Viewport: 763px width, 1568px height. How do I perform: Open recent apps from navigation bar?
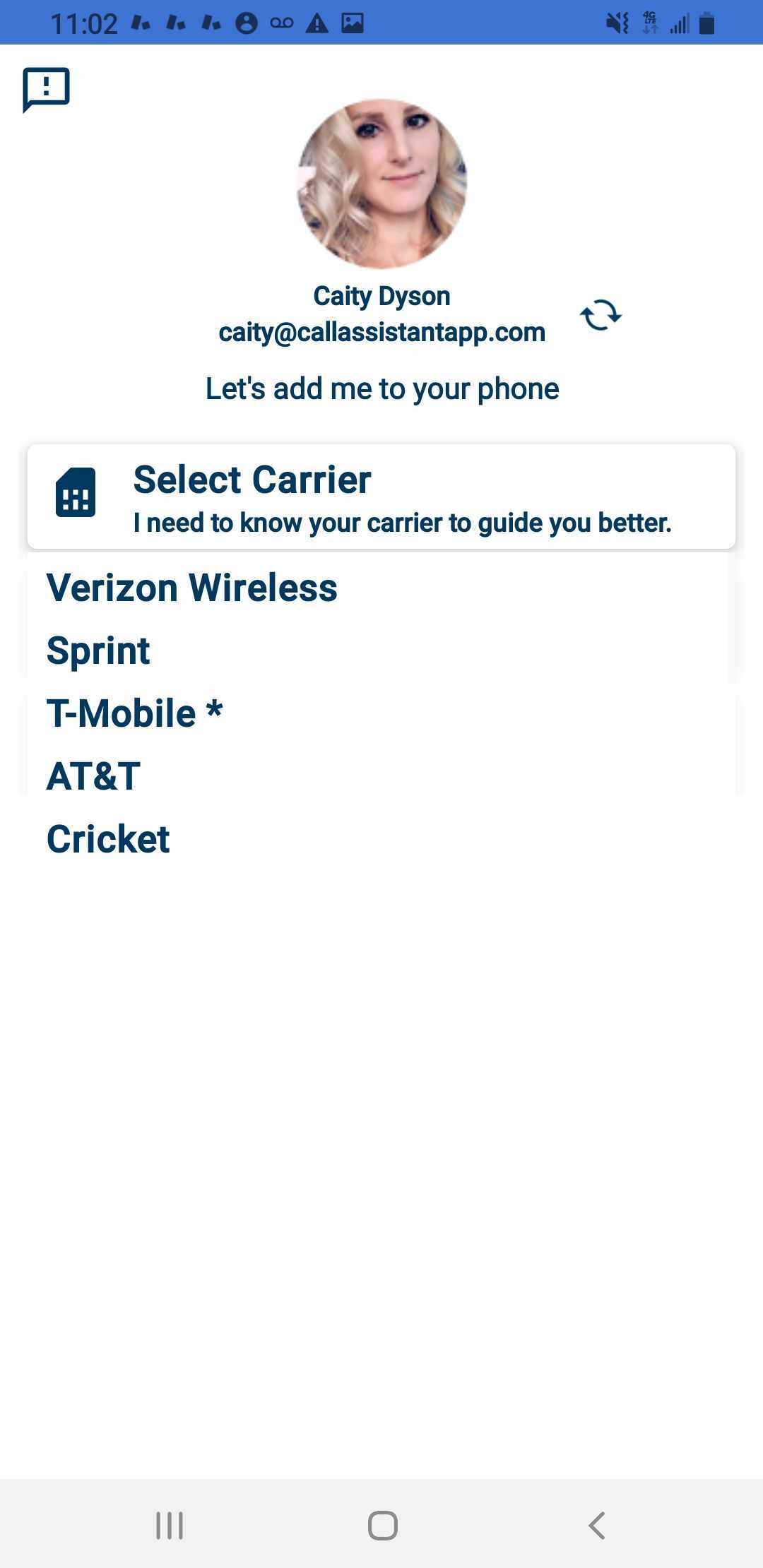(170, 1525)
